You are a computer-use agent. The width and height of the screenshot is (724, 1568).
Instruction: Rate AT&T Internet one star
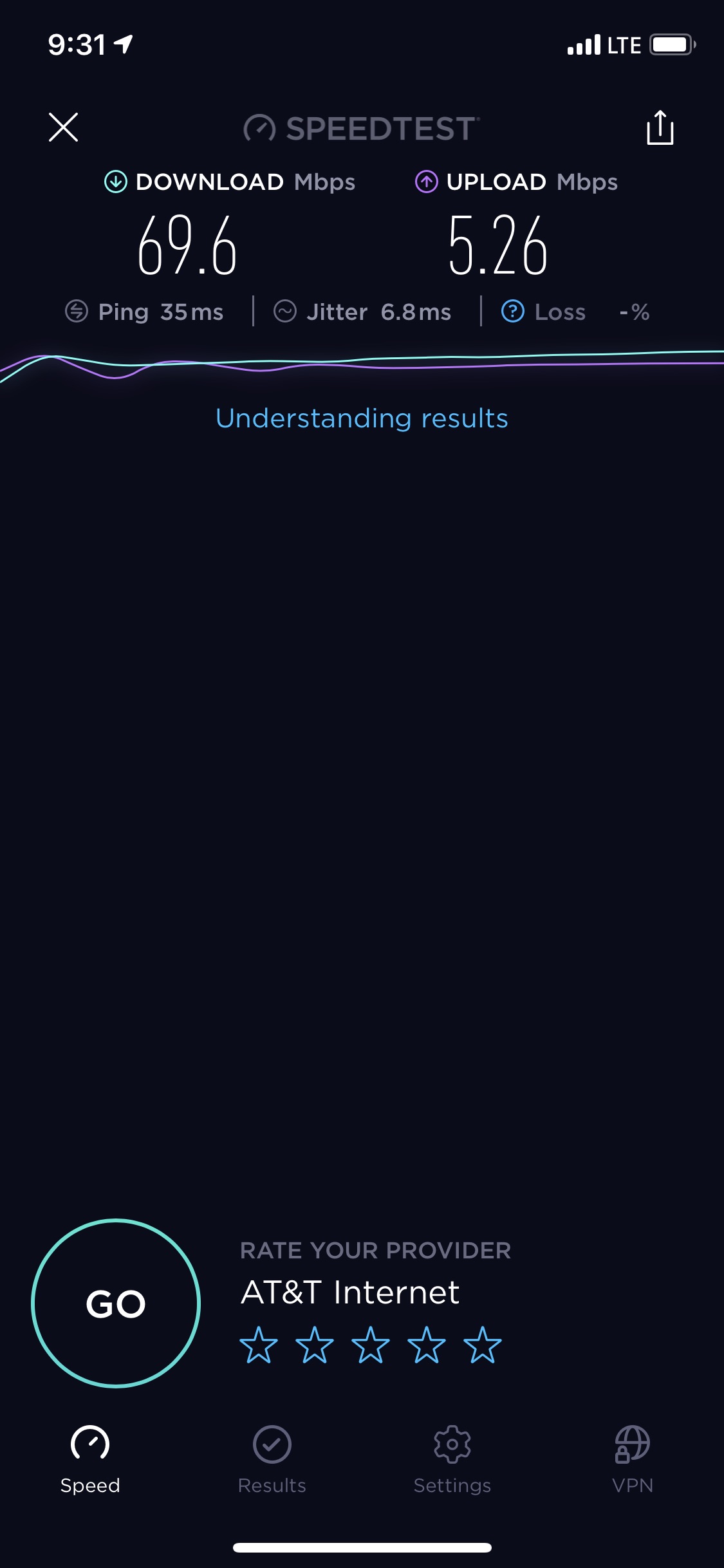pyautogui.click(x=259, y=1345)
